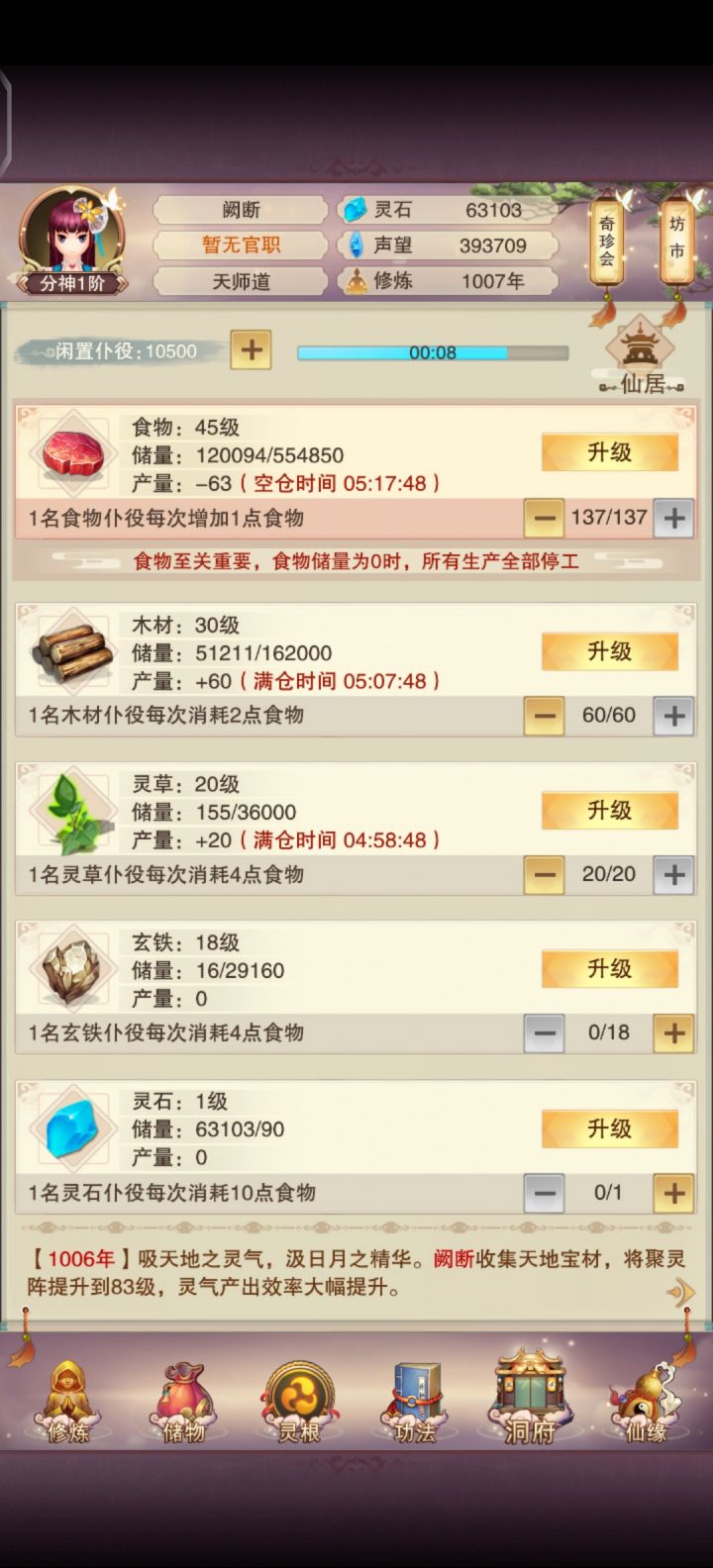Upgrade 食物 by pressing its 升级 button
This screenshot has width=713, height=1568.
click(x=610, y=452)
